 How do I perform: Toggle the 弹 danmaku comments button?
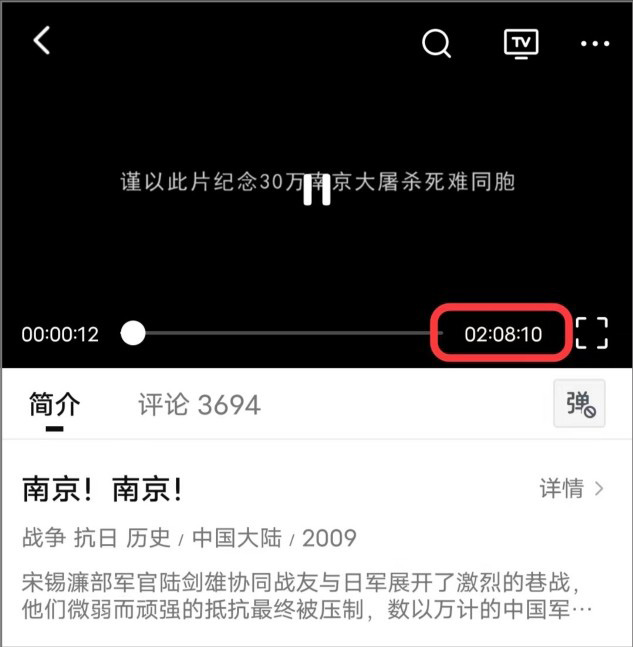click(x=580, y=404)
